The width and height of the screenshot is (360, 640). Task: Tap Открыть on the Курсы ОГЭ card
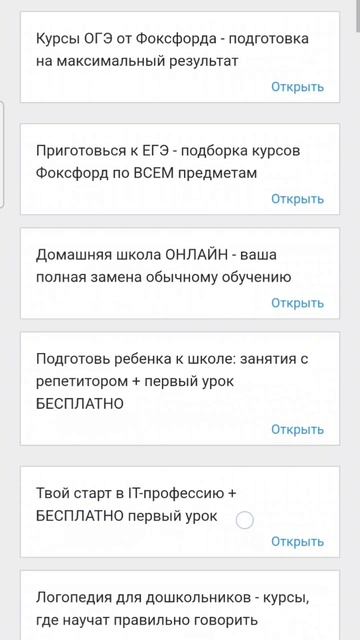coord(298,87)
